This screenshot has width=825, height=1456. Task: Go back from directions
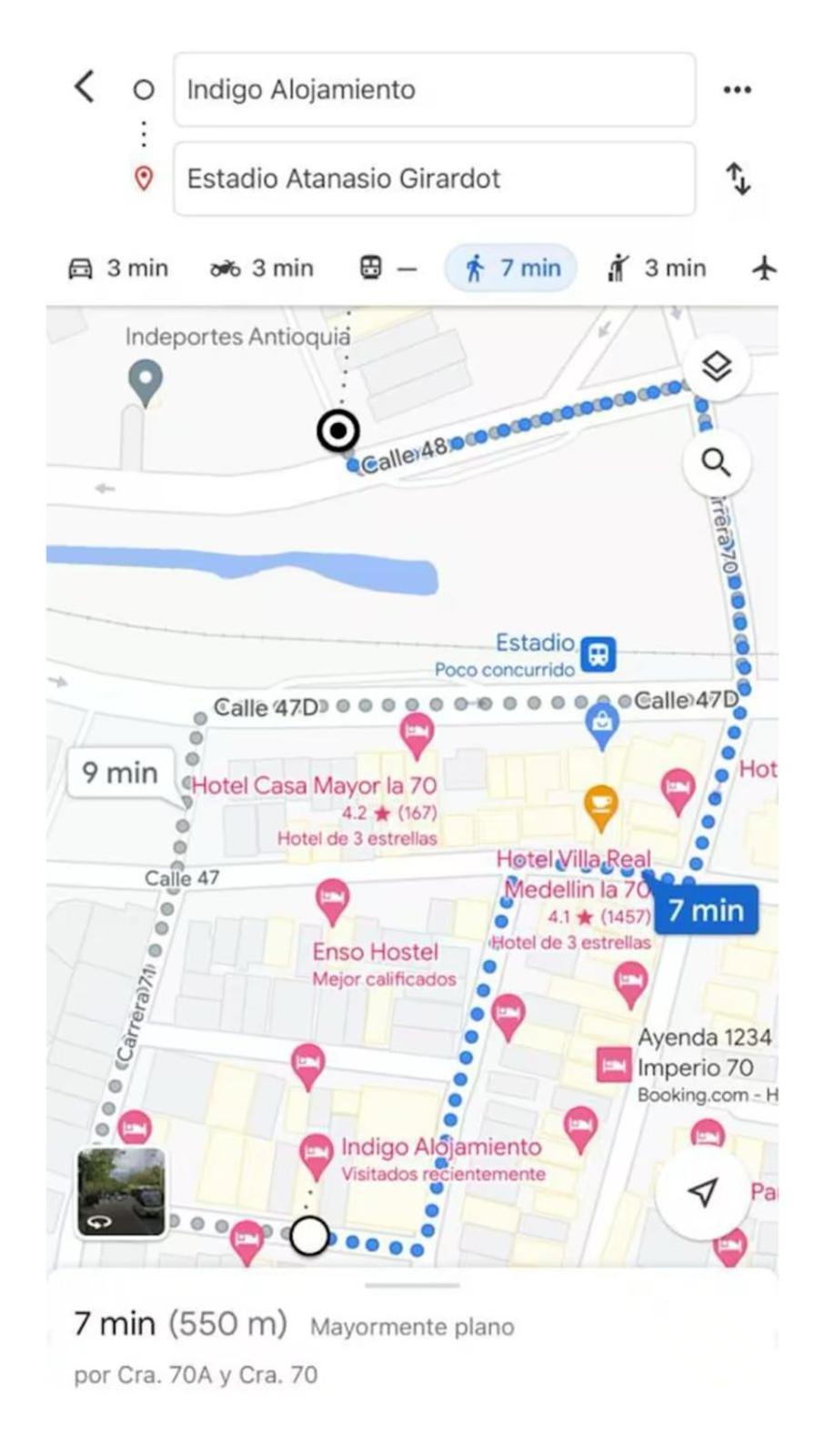[x=85, y=87]
